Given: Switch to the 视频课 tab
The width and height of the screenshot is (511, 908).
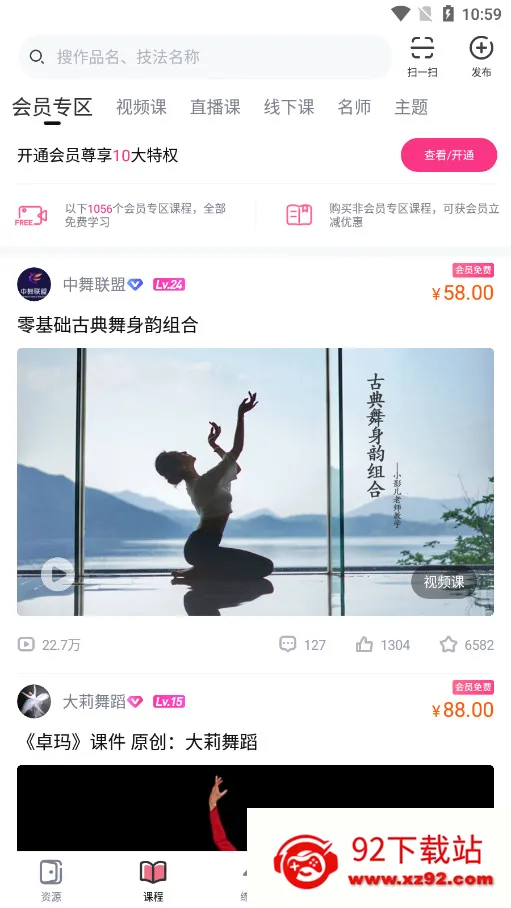Looking at the screenshot, I should [x=141, y=107].
